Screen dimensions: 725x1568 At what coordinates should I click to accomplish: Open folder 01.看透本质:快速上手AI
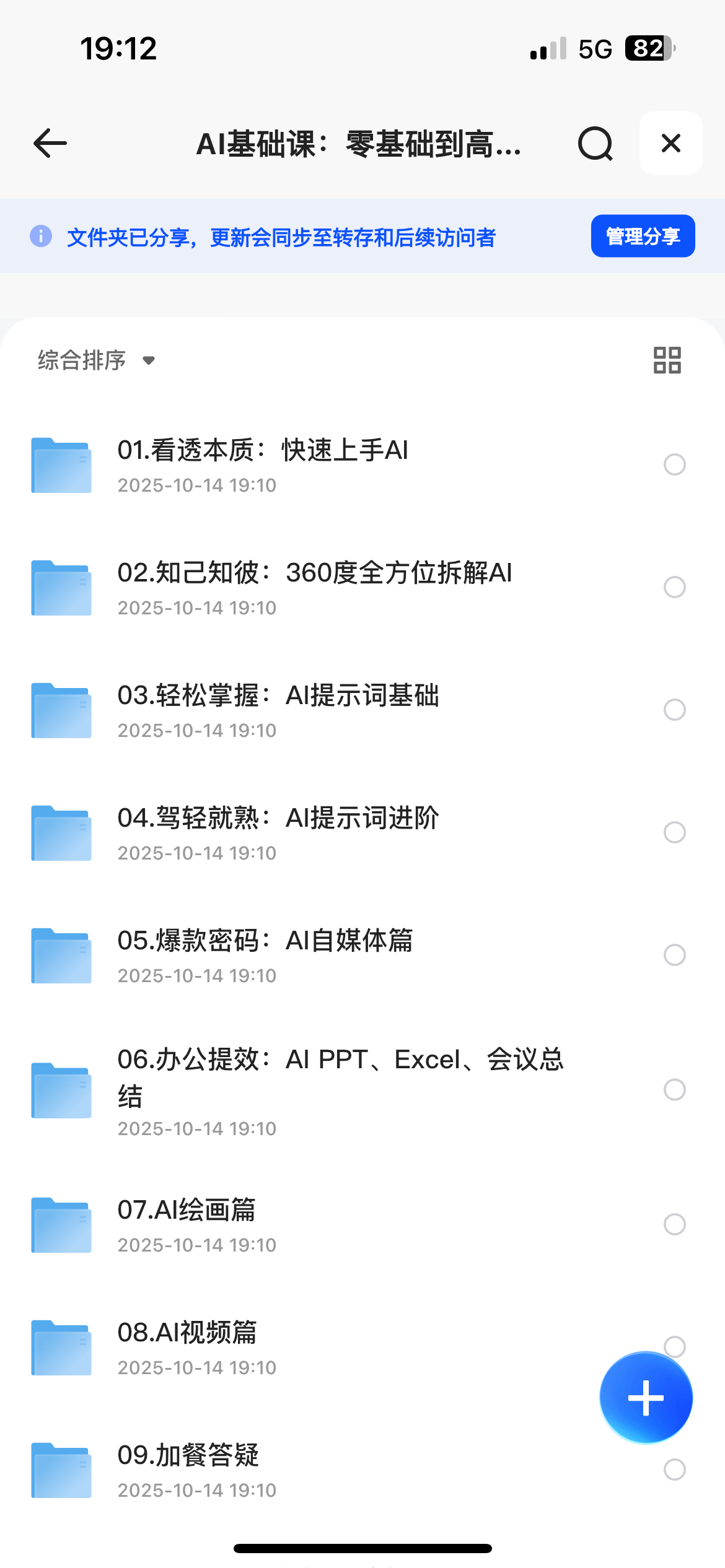pos(263,464)
